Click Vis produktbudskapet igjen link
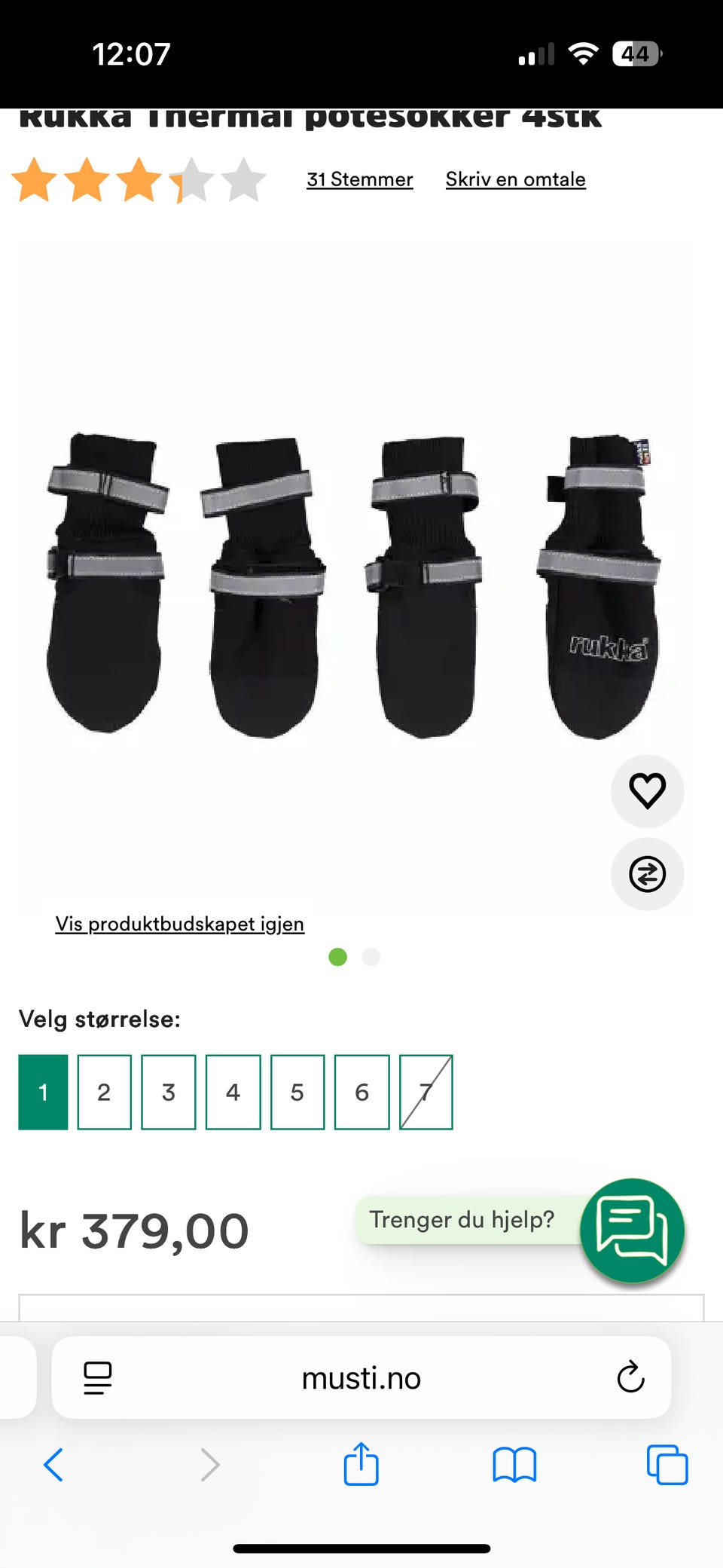Image resolution: width=723 pixels, height=1568 pixels. [x=179, y=924]
